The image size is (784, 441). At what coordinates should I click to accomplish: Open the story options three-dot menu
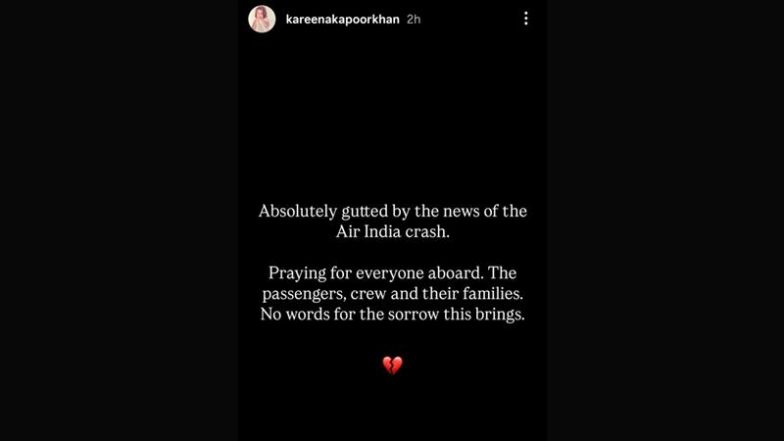pyautogui.click(x=526, y=19)
